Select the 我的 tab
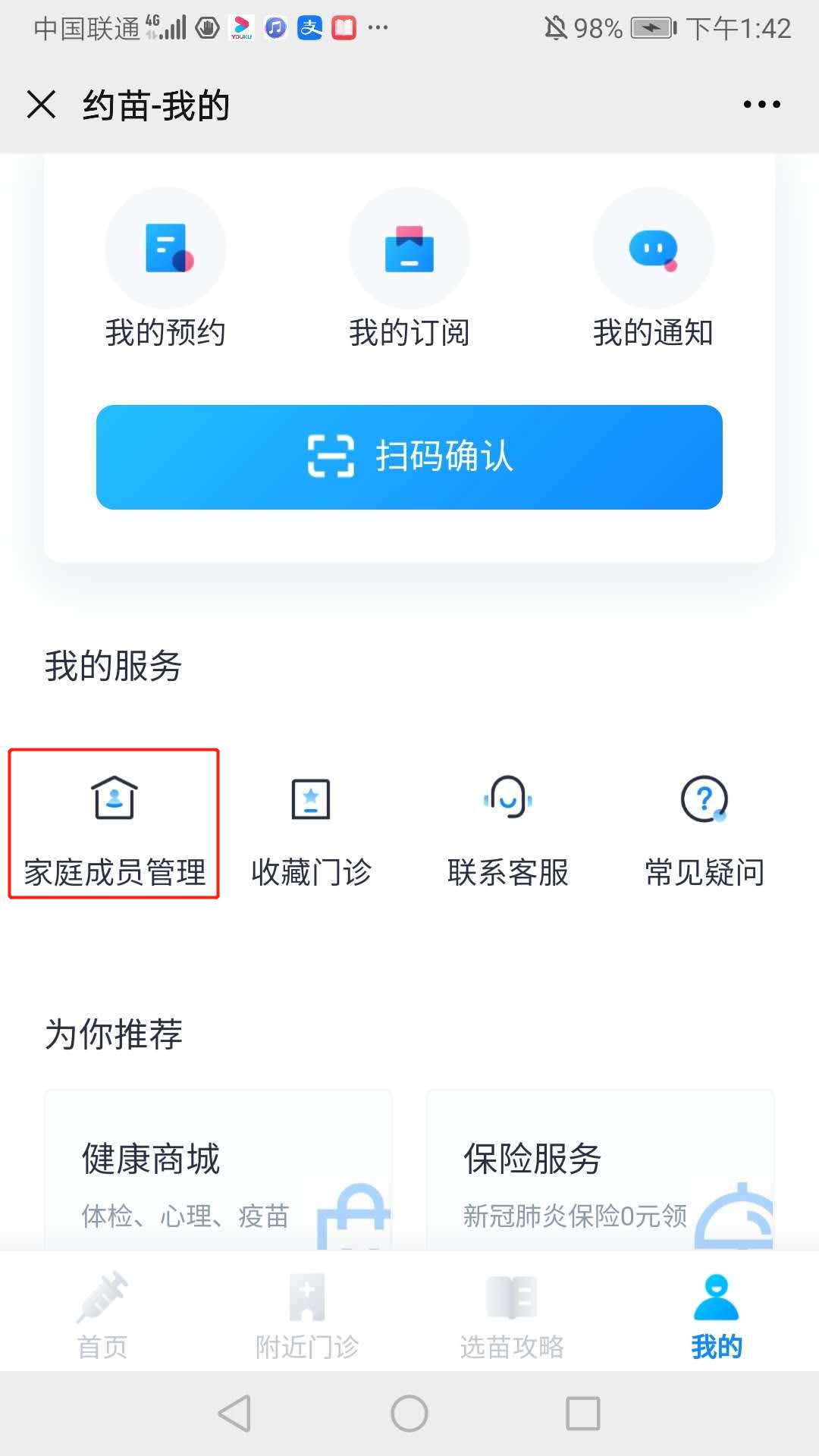819x1456 pixels. pos(717,1316)
